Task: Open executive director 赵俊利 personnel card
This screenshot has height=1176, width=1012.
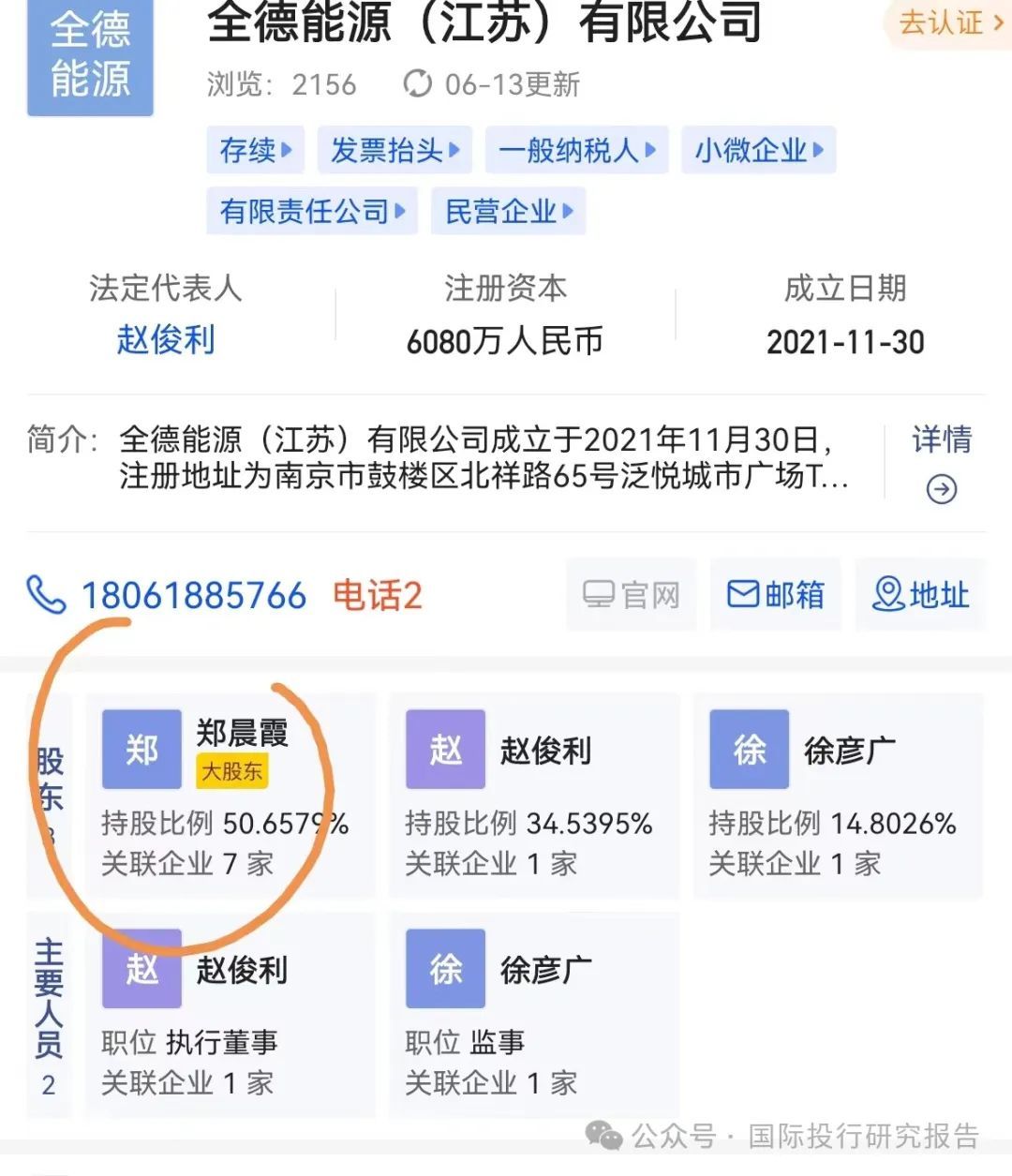Action: coord(231,1015)
